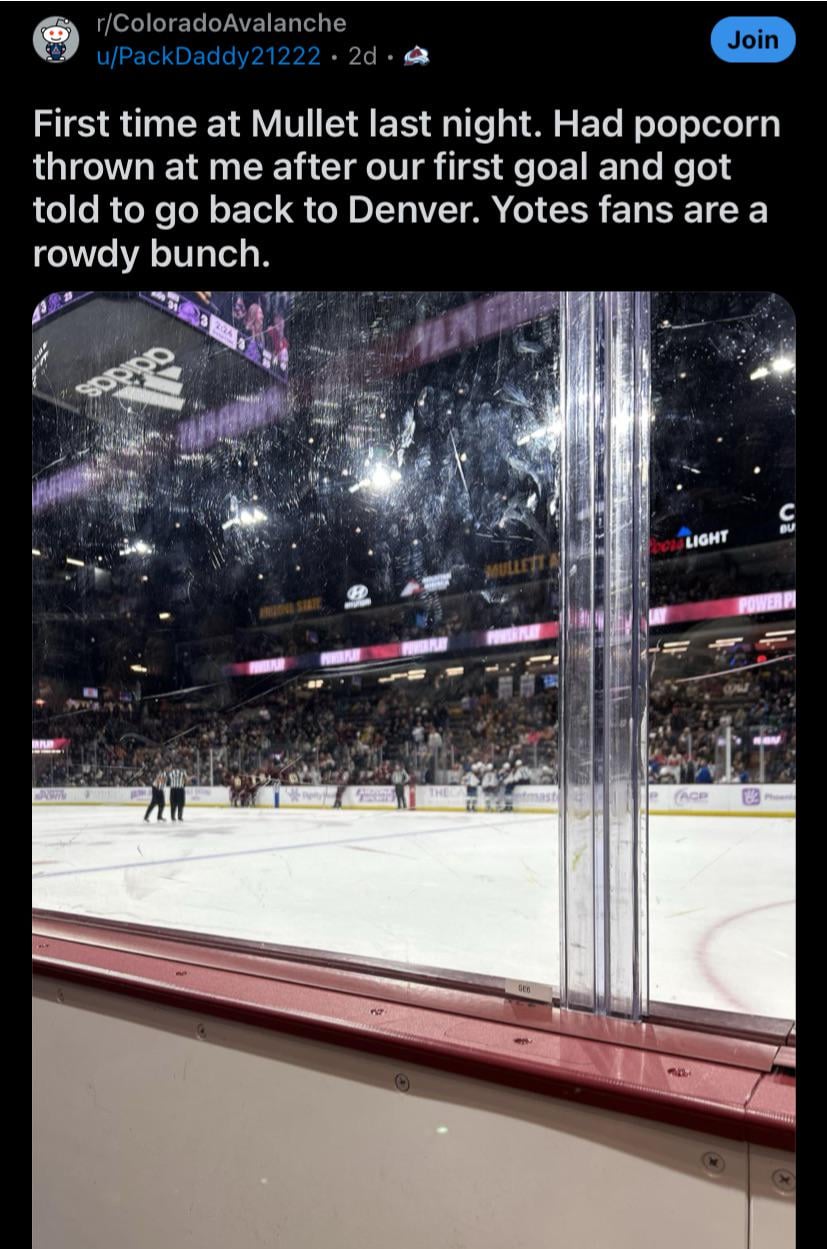The height and width of the screenshot is (1249, 827).
Task: Open the r/ColoradoAvalanche subreddit page
Action: (x=220, y=23)
